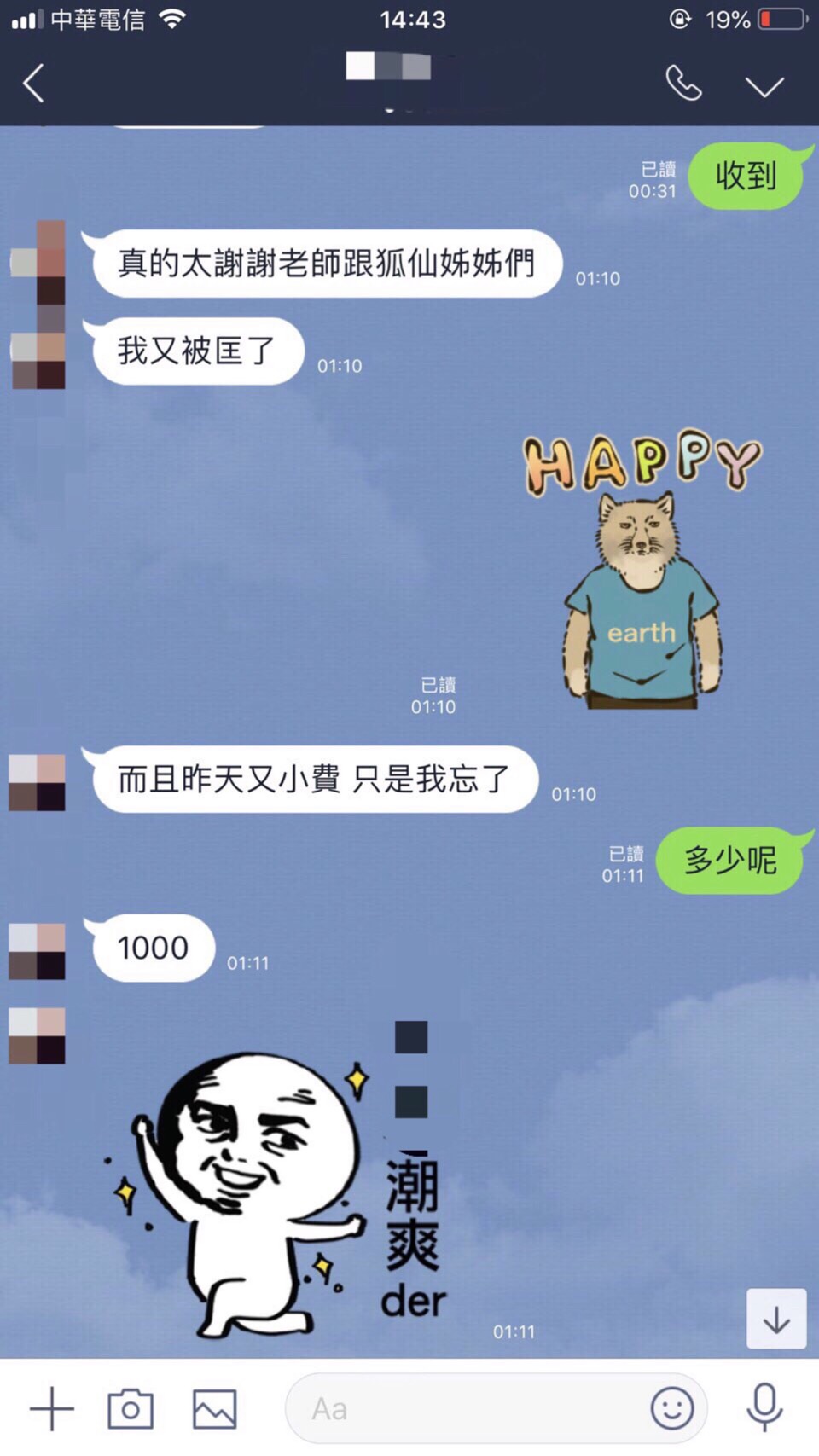Open the photo gallery picker
819x1456 pixels.
click(214, 1408)
